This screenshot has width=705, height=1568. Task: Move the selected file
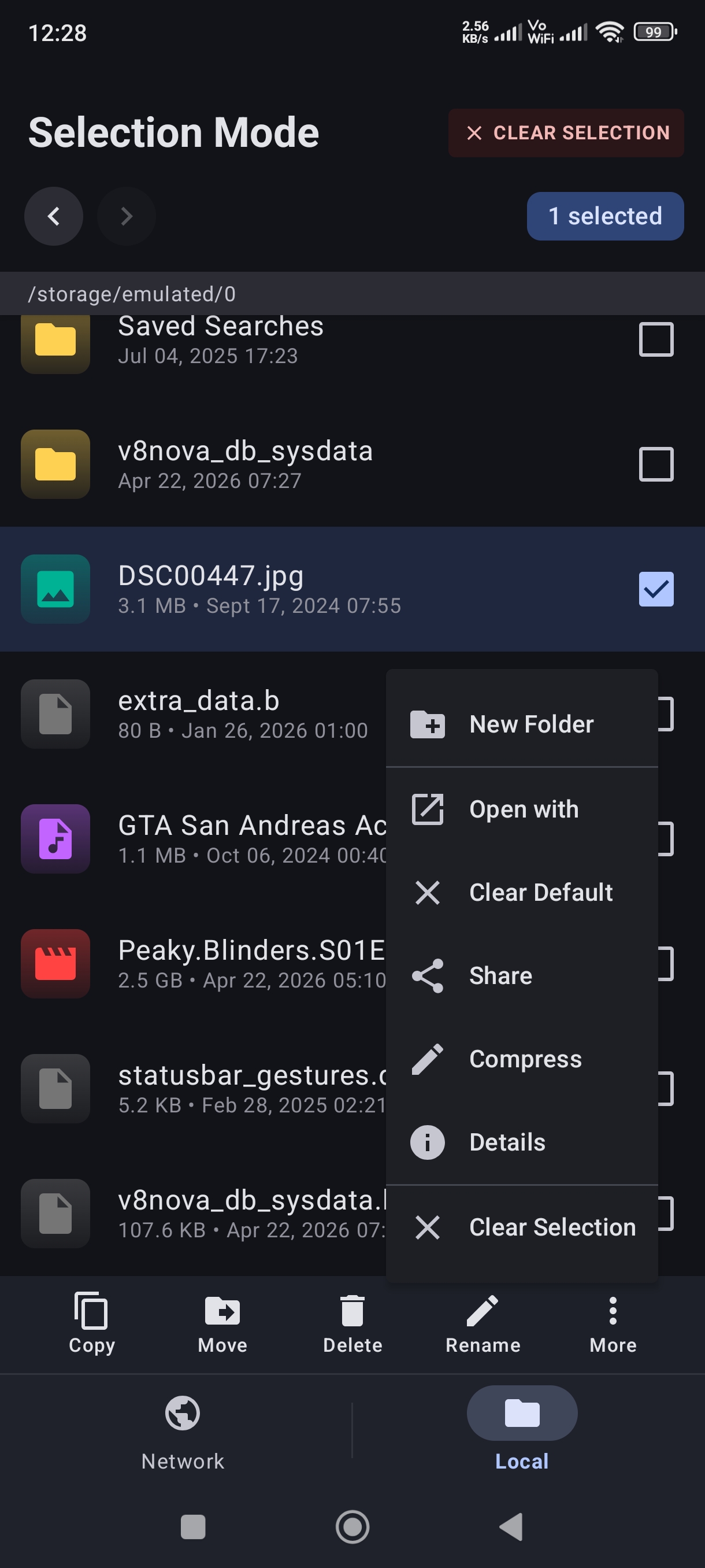click(222, 1323)
